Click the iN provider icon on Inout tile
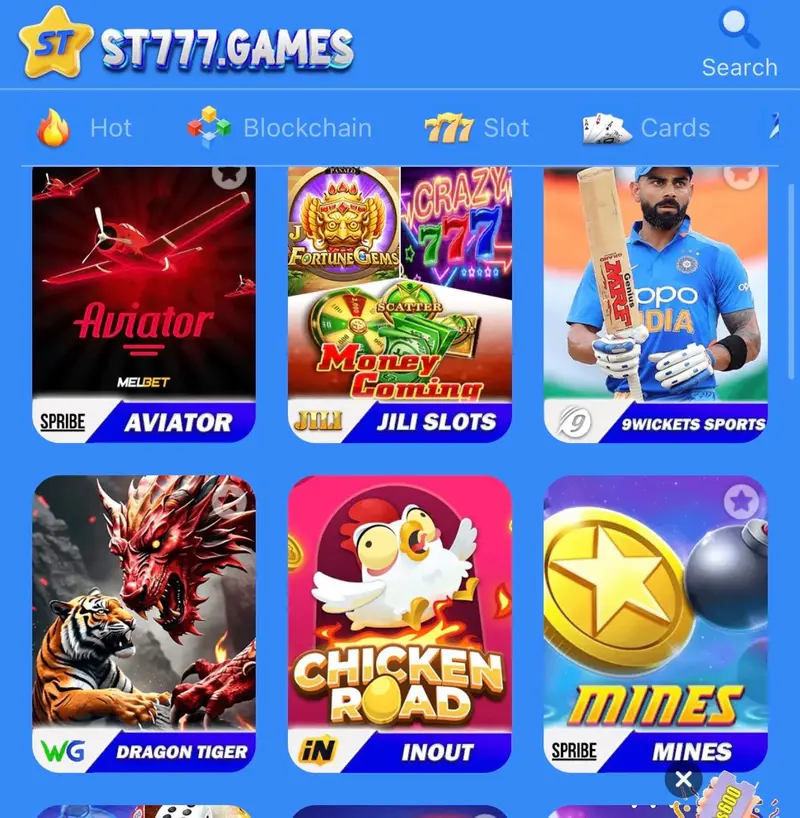Image resolution: width=800 pixels, height=818 pixels. click(320, 751)
